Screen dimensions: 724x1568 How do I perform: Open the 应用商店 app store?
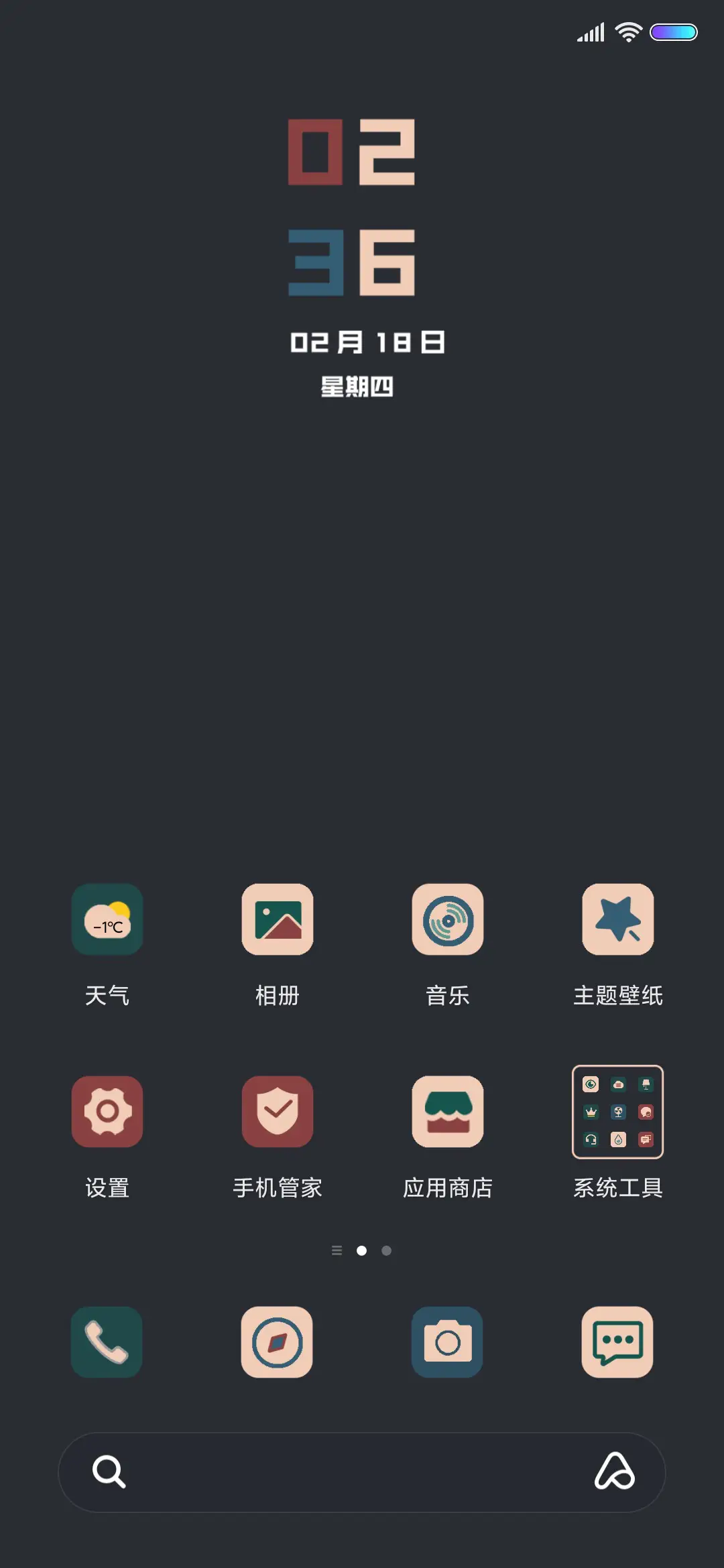coord(448,1112)
